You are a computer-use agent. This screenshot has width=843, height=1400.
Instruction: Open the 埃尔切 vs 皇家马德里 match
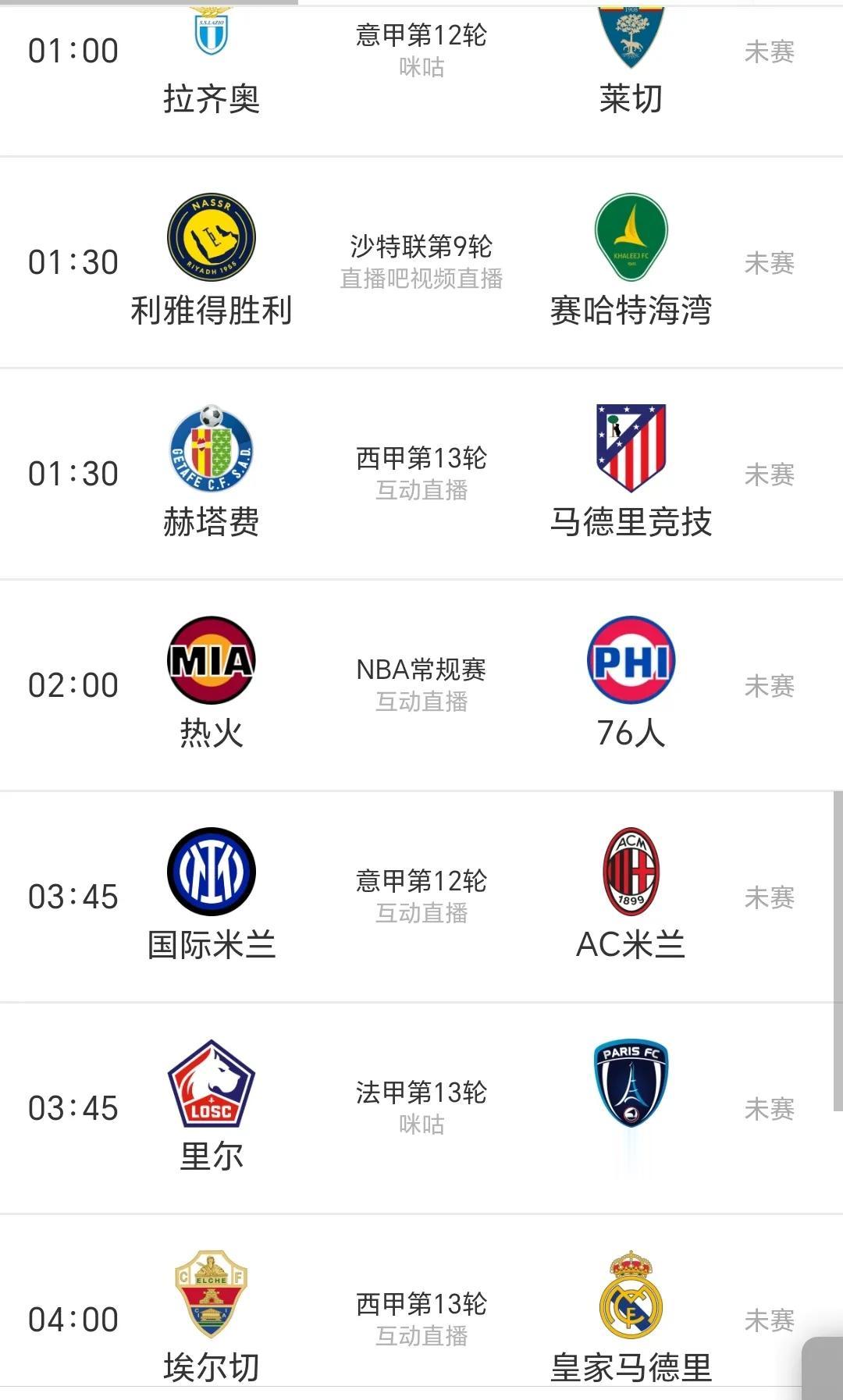point(421,1319)
